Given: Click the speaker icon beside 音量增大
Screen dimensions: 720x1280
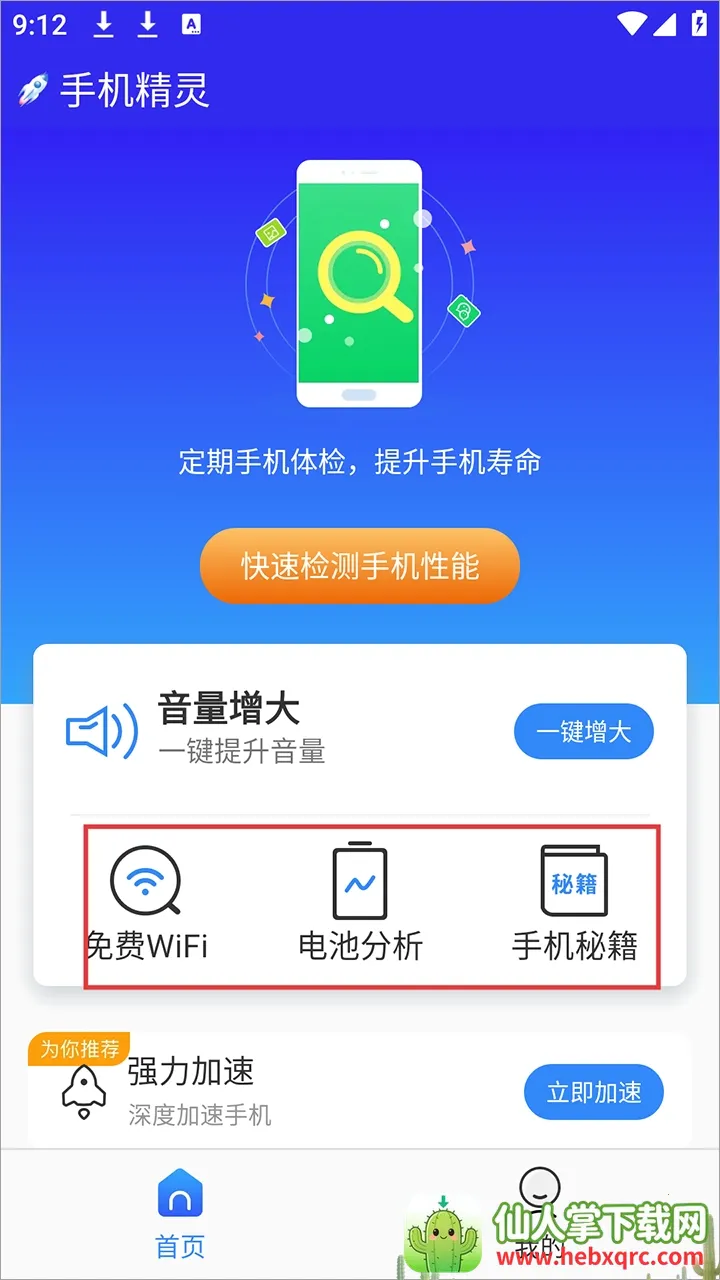Looking at the screenshot, I should tap(100, 731).
